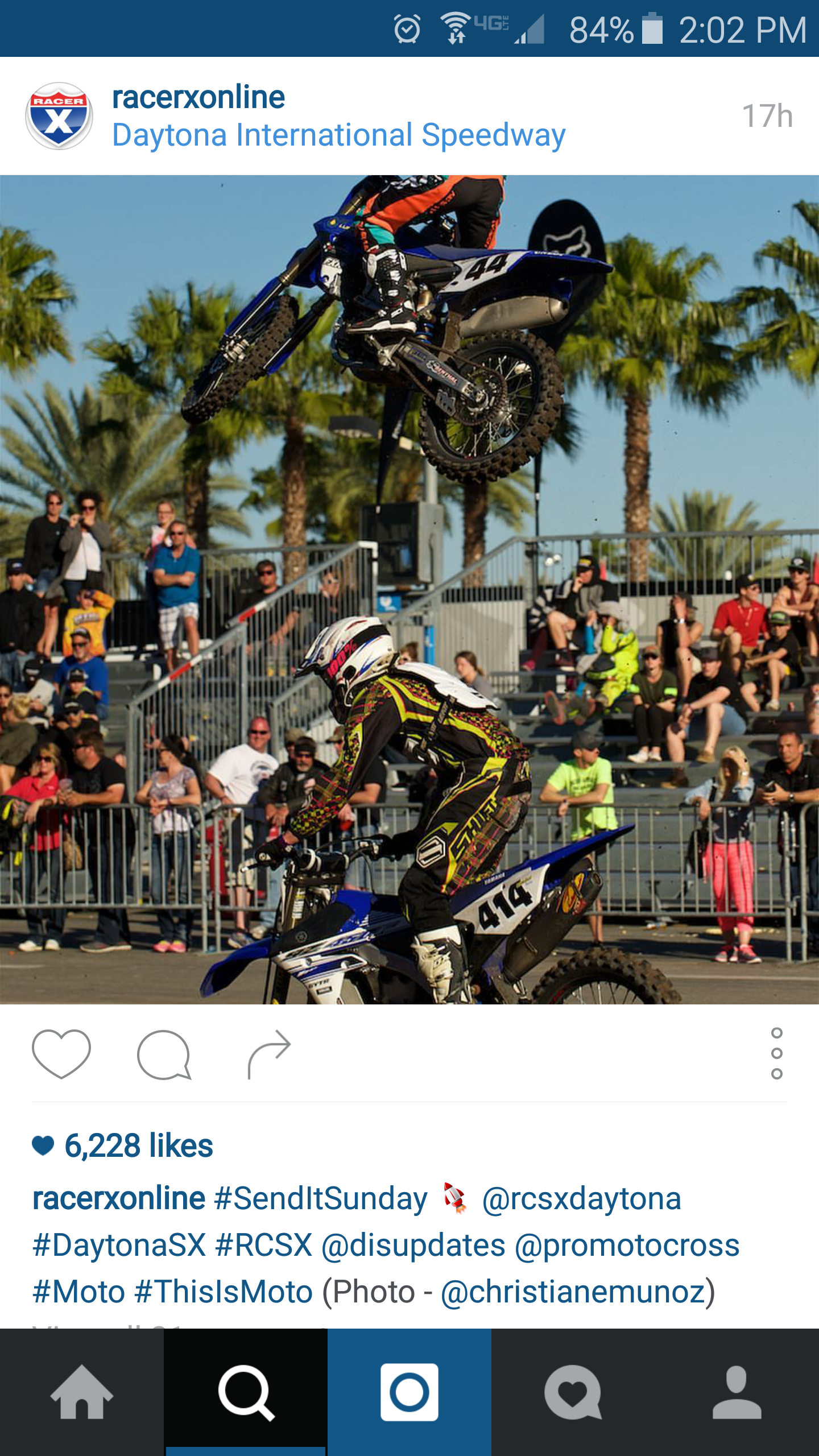Tap the Racer X profile avatar
The width and height of the screenshot is (819, 1456).
coord(59,116)
